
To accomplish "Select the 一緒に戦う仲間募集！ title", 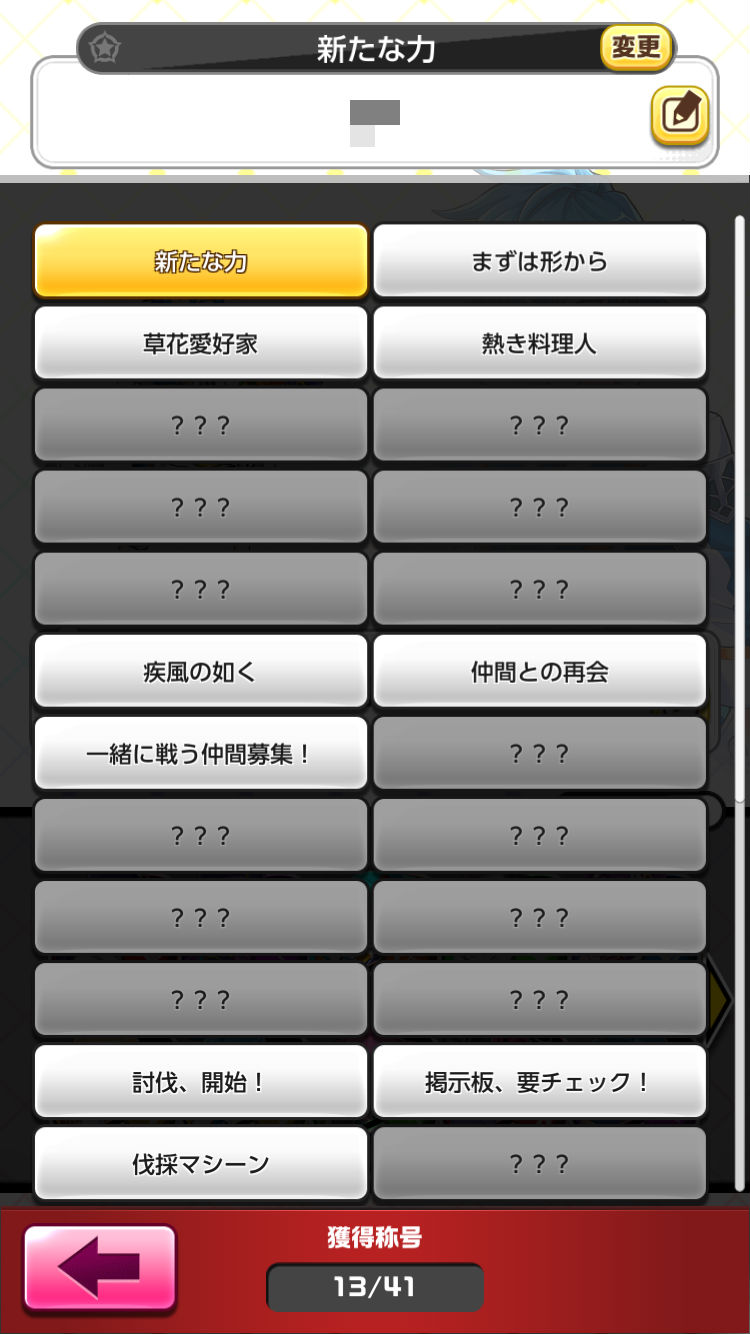I will coord(201,753).
